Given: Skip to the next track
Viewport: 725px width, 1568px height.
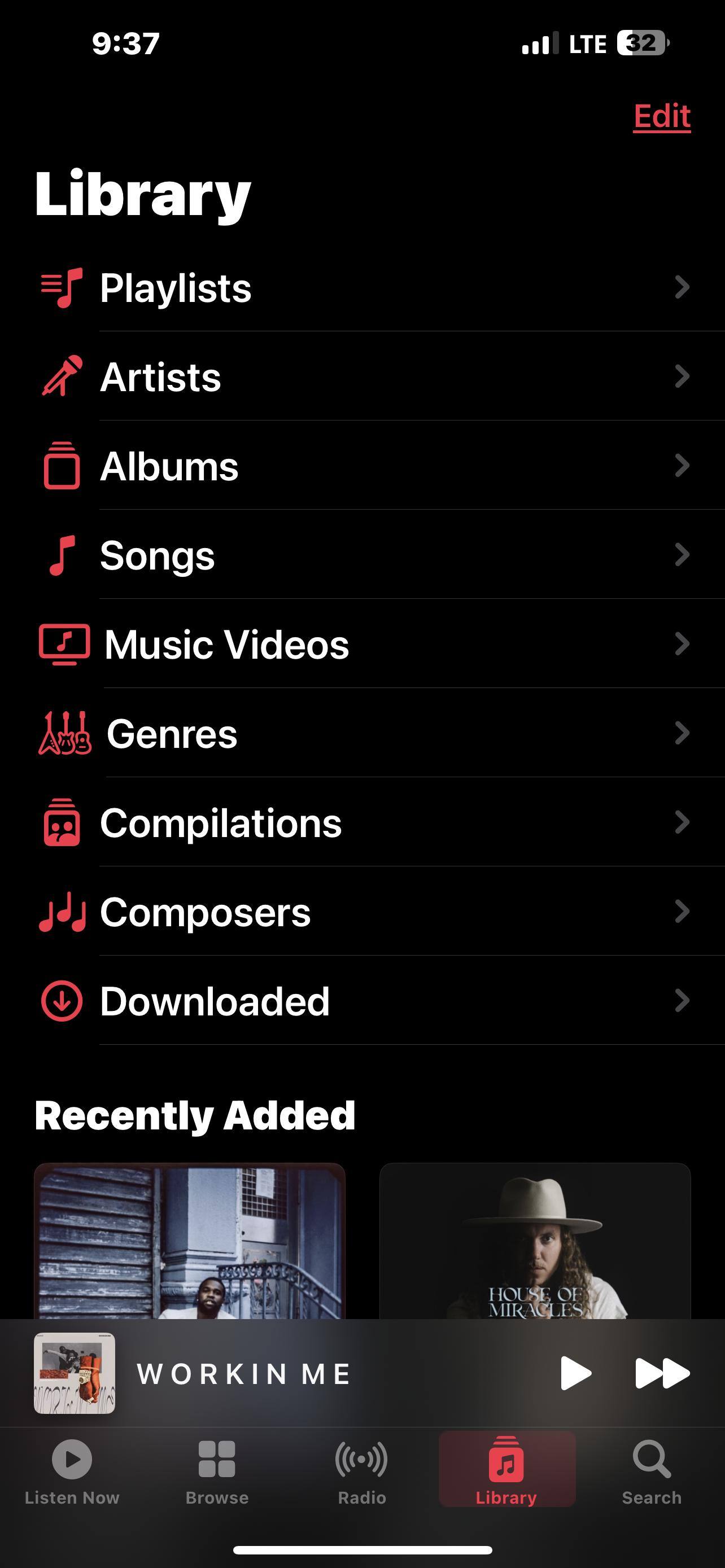Looking at the screenshot, I should pyautogui.click(x=662, y=1373).
